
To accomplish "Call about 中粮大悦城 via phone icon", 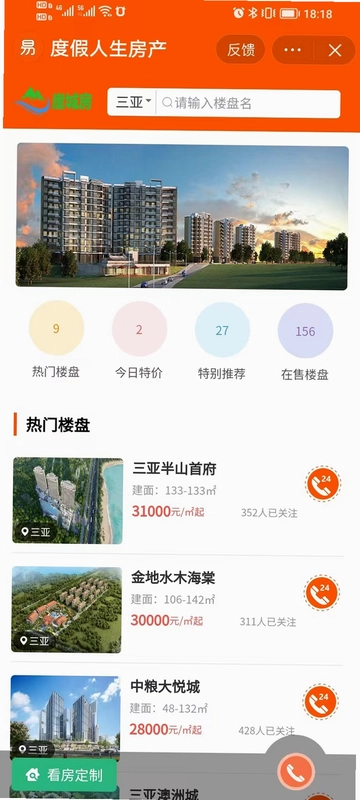I will pyautogui.click(x=320, y=702).
